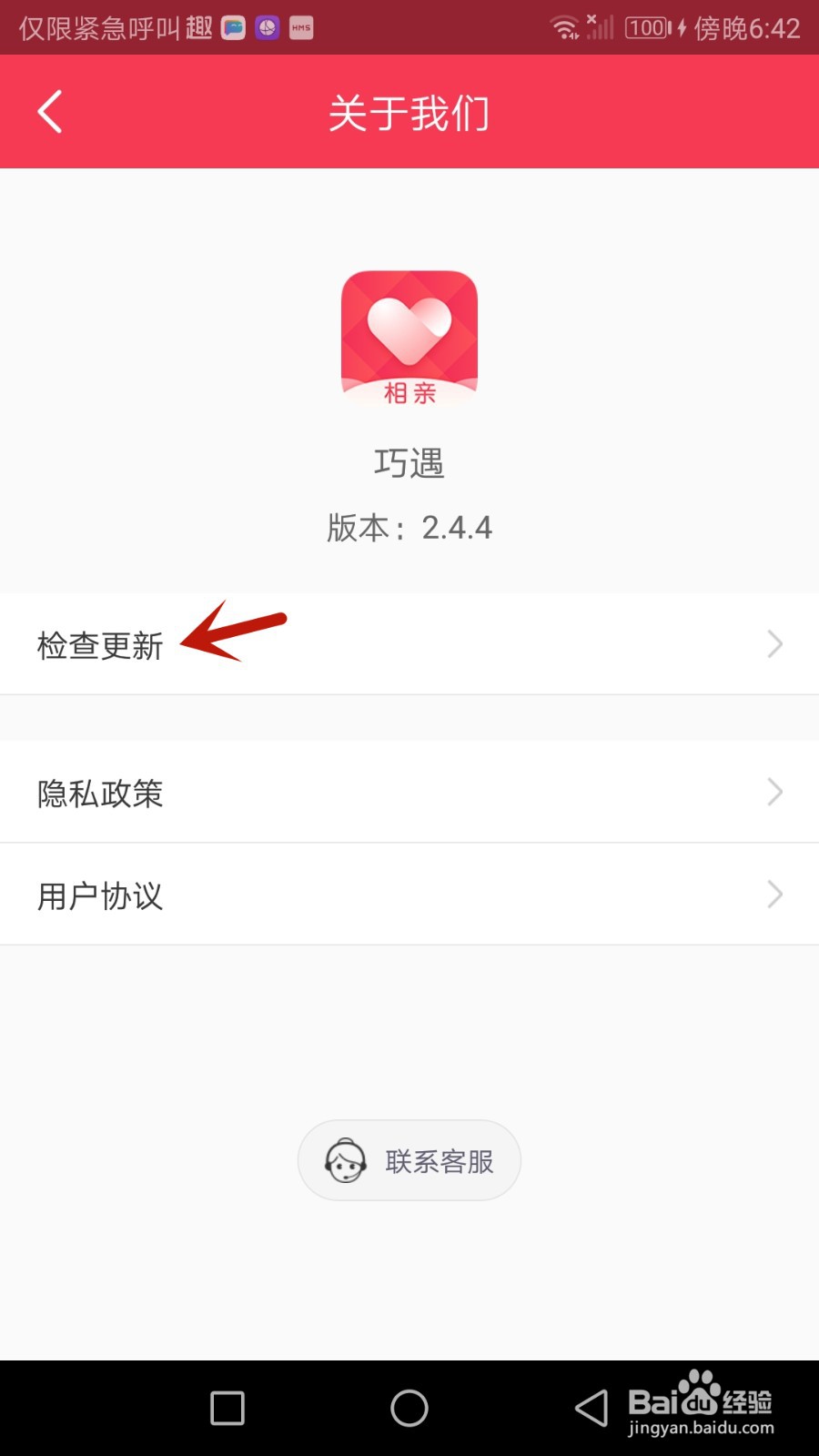Tap 联系客服 to contact support
Screen dimensions: 819x1456
pos(409,1160)
